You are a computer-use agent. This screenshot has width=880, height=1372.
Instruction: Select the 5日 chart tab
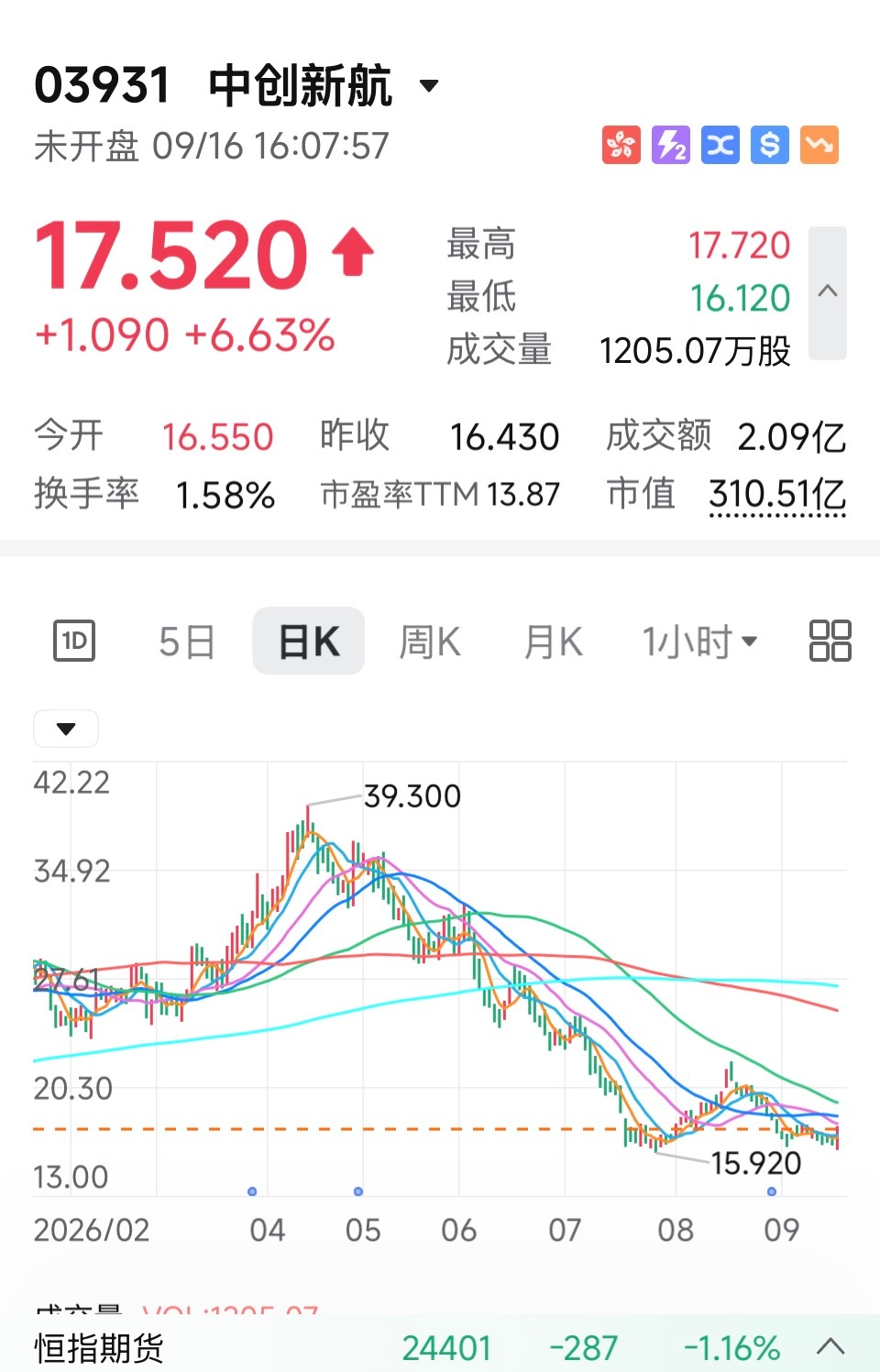(187, 642)
